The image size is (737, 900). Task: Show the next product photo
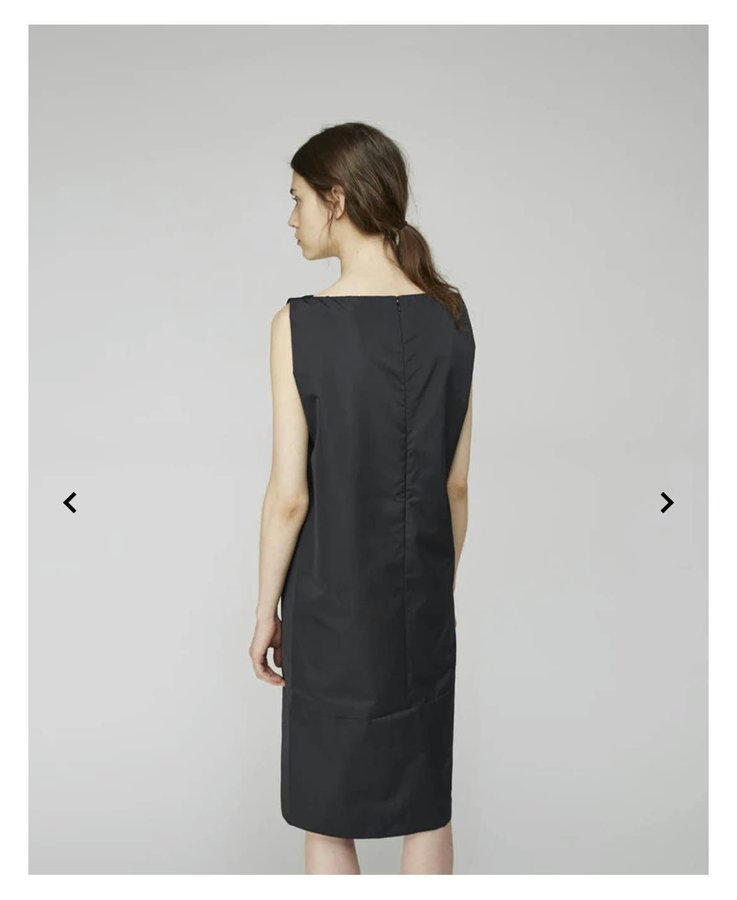(x=666, y=502)
